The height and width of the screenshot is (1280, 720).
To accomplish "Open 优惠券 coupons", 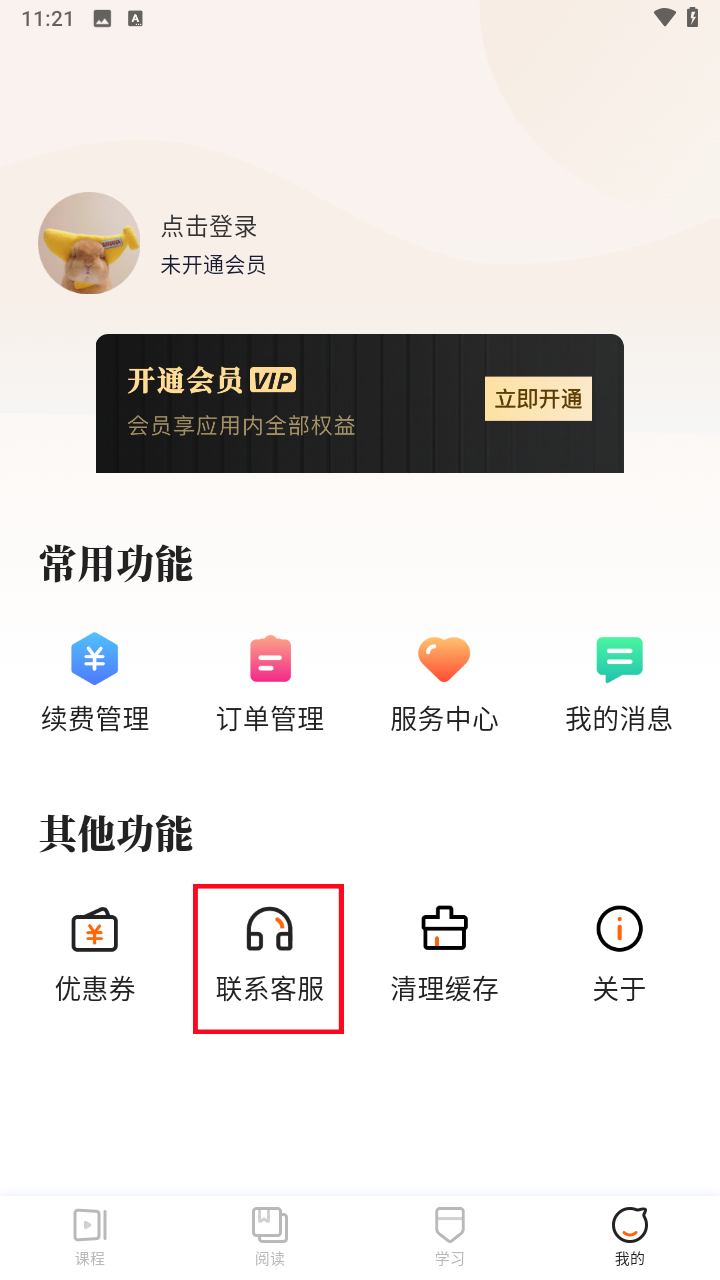I will tap(95, 953).
